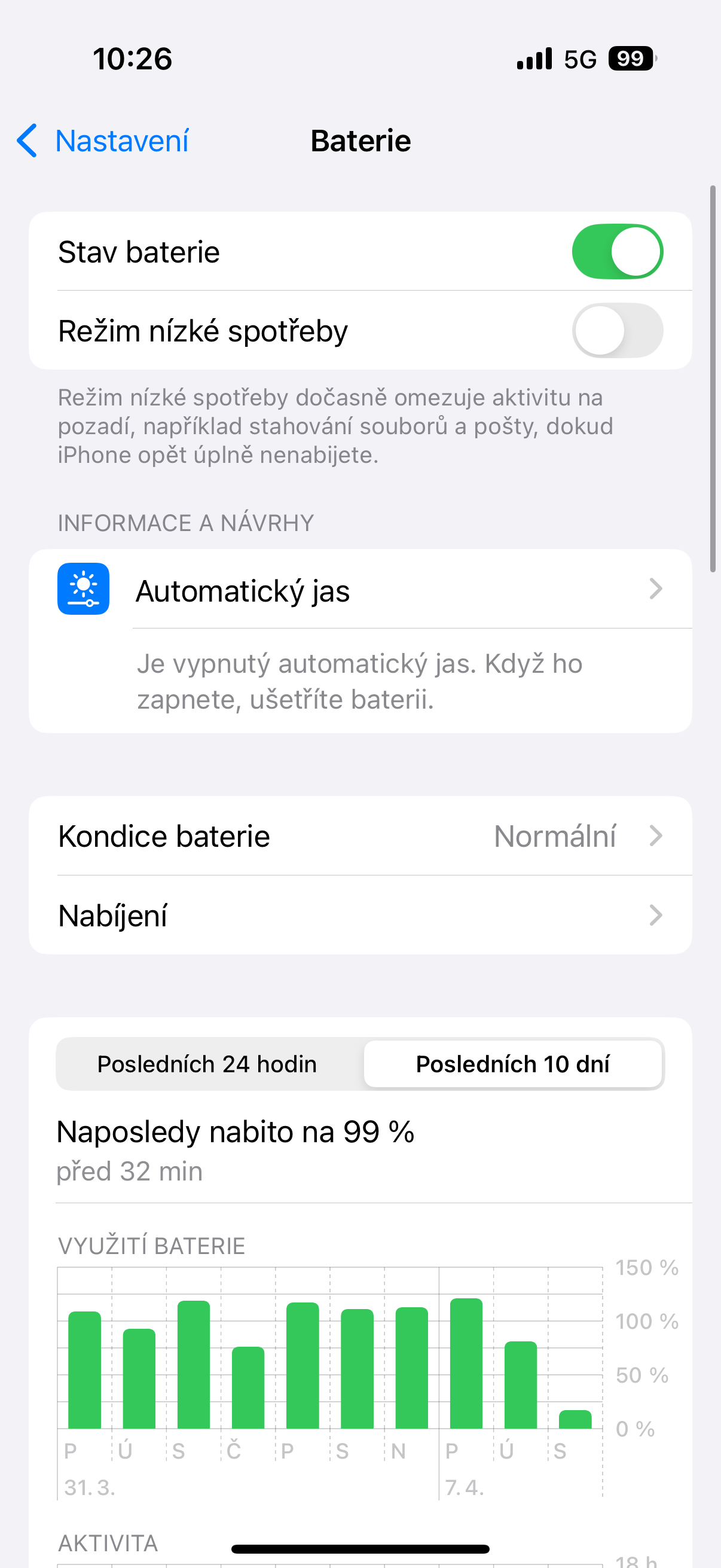Select the bar for 7. 4. in the chart

coord(466,1363)
